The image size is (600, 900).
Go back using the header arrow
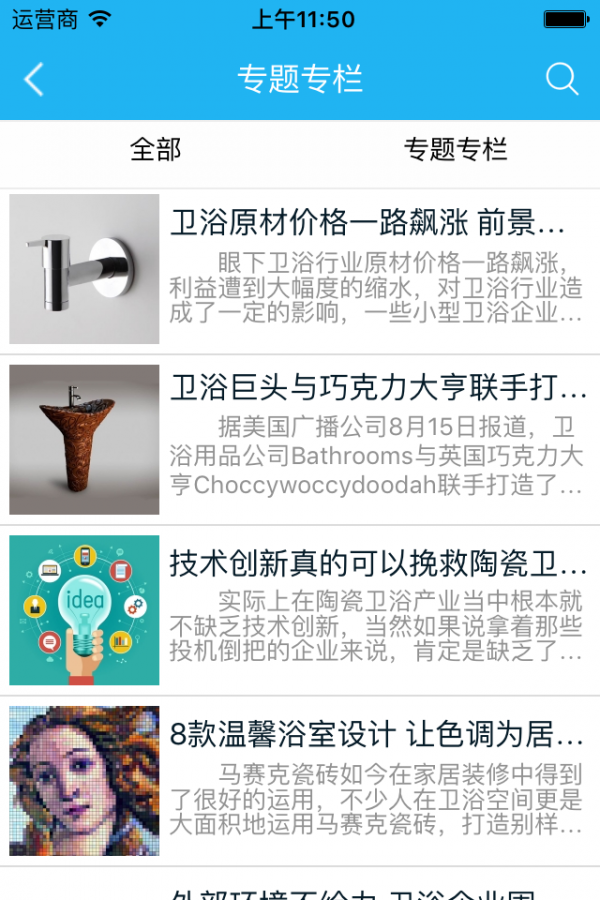pyautogui.click(x=35, y=79)
